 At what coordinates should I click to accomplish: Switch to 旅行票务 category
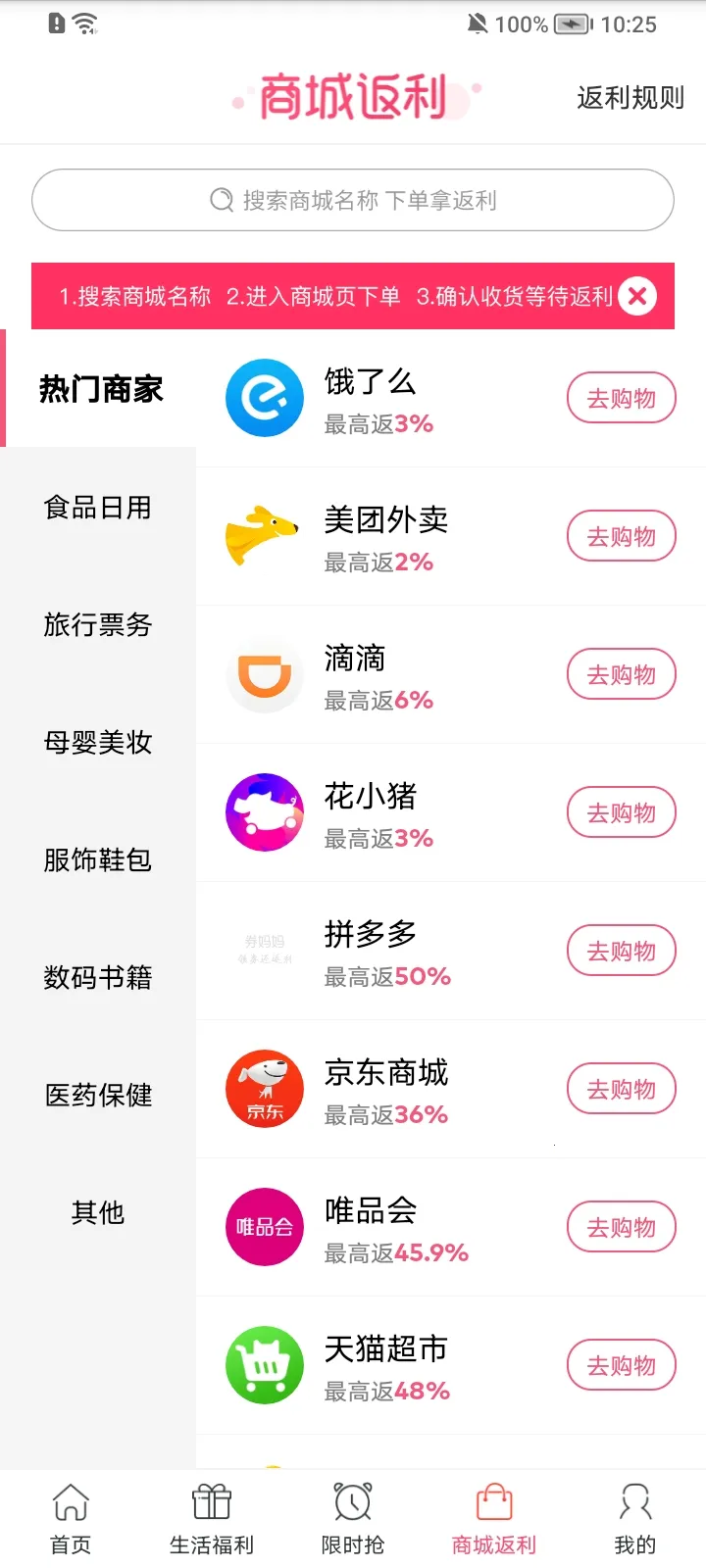(x=98, y=625)
